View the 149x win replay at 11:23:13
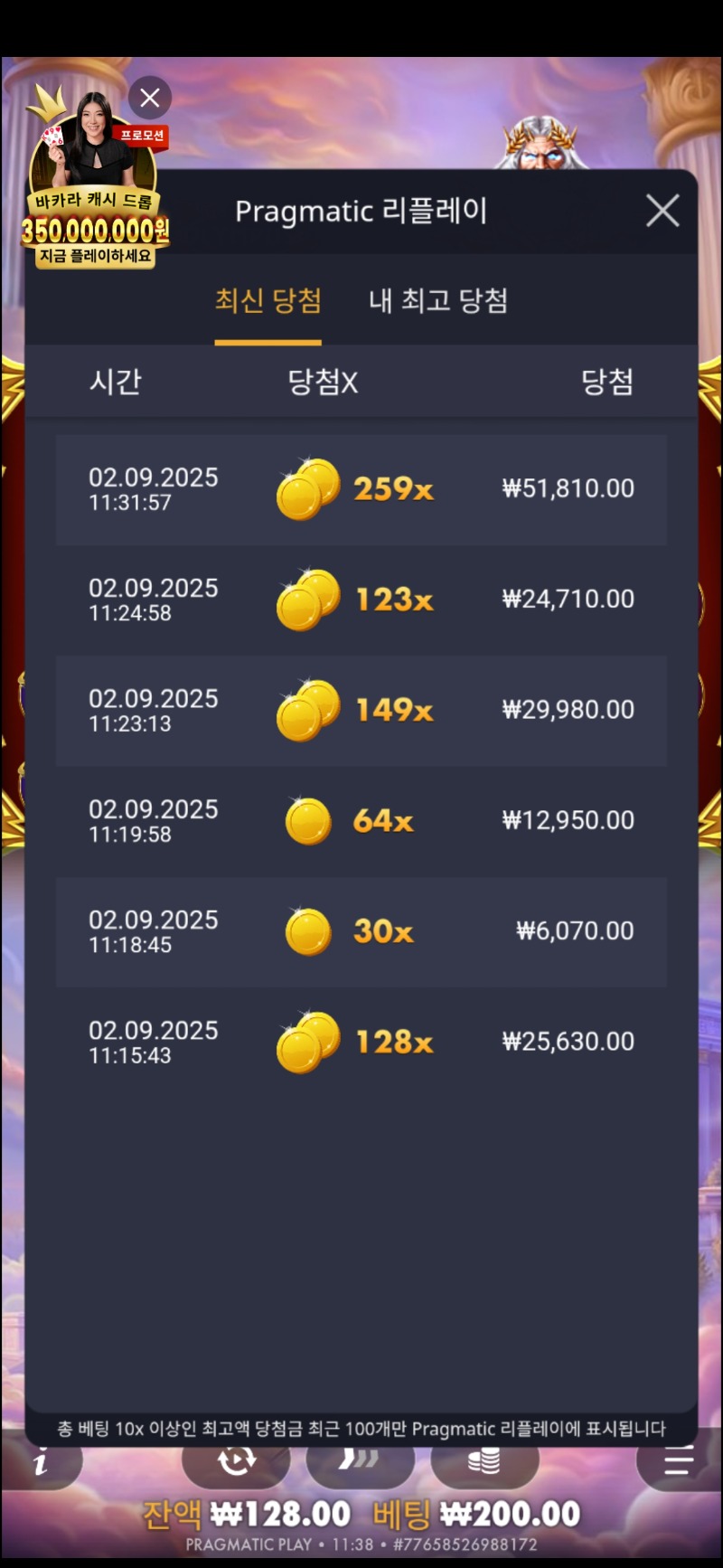The image size is (723, 1568). coord(361,710)
